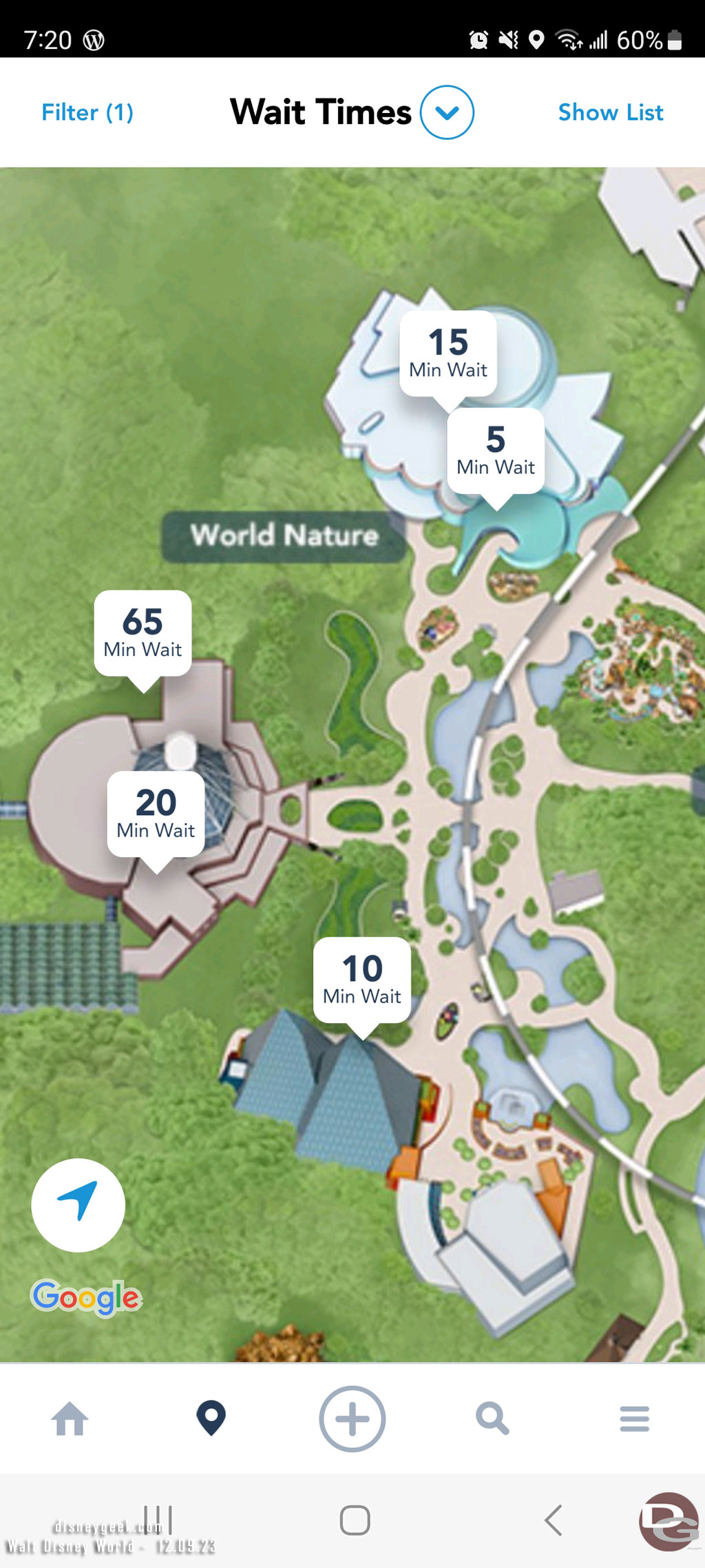Screen dimensions: 705x1568
Task: Open the hamburger menu tab
Action: [x=634, y=1419]
